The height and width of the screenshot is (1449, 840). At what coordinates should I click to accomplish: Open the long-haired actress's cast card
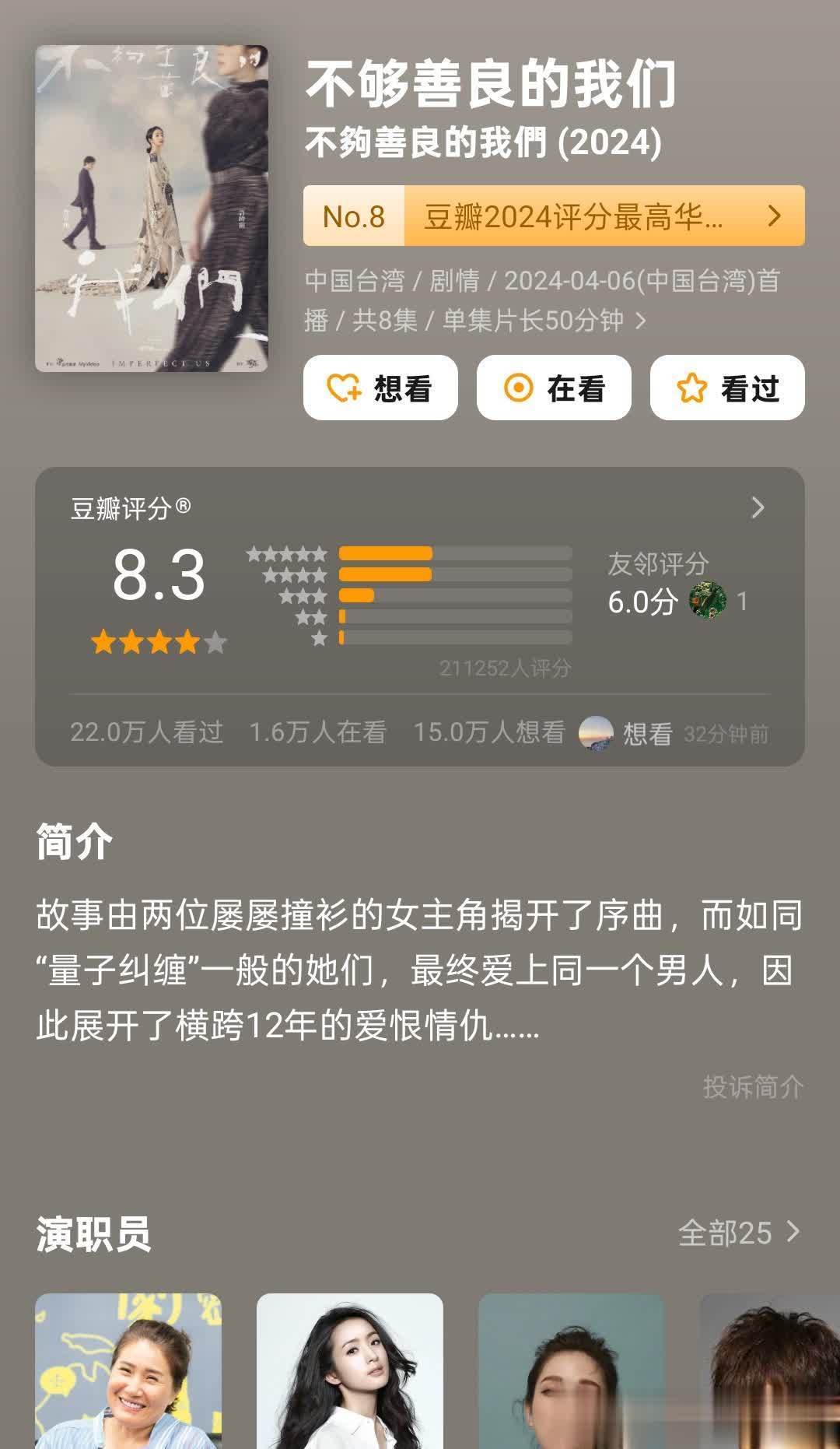(350, 1371)
